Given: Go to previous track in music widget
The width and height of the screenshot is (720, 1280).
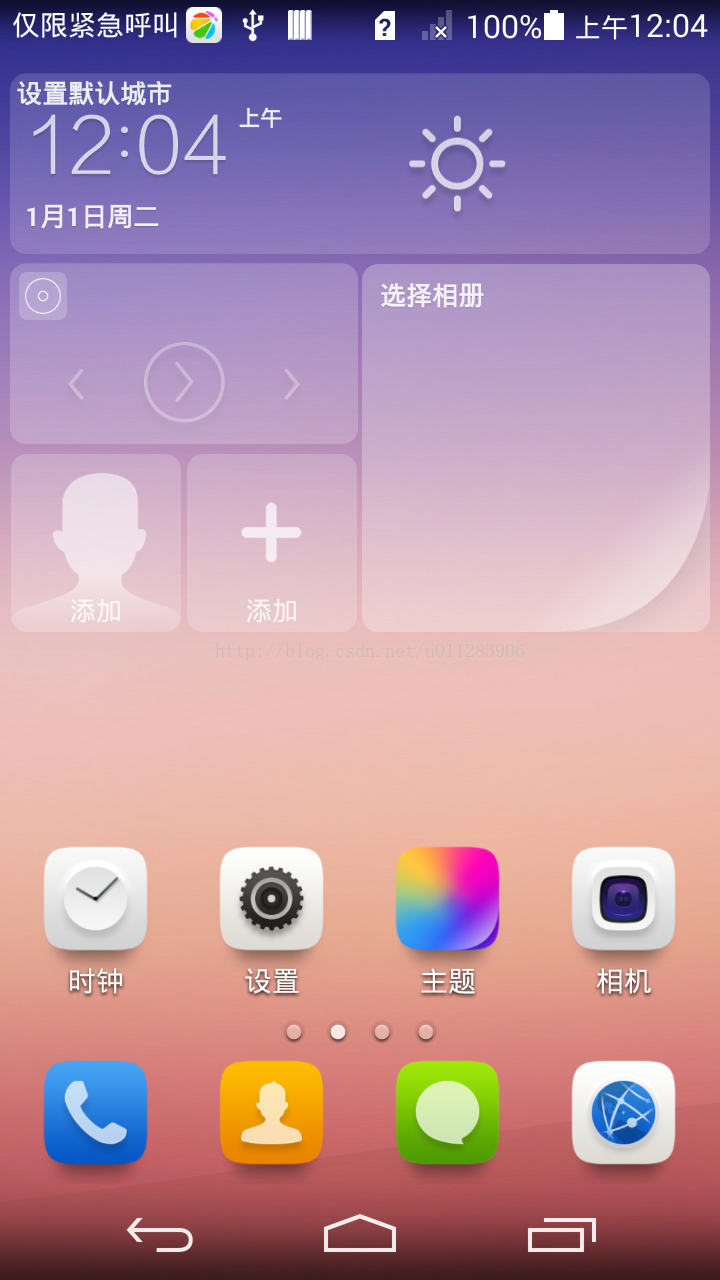Looking at the screenshot, I should pos(76,384).
